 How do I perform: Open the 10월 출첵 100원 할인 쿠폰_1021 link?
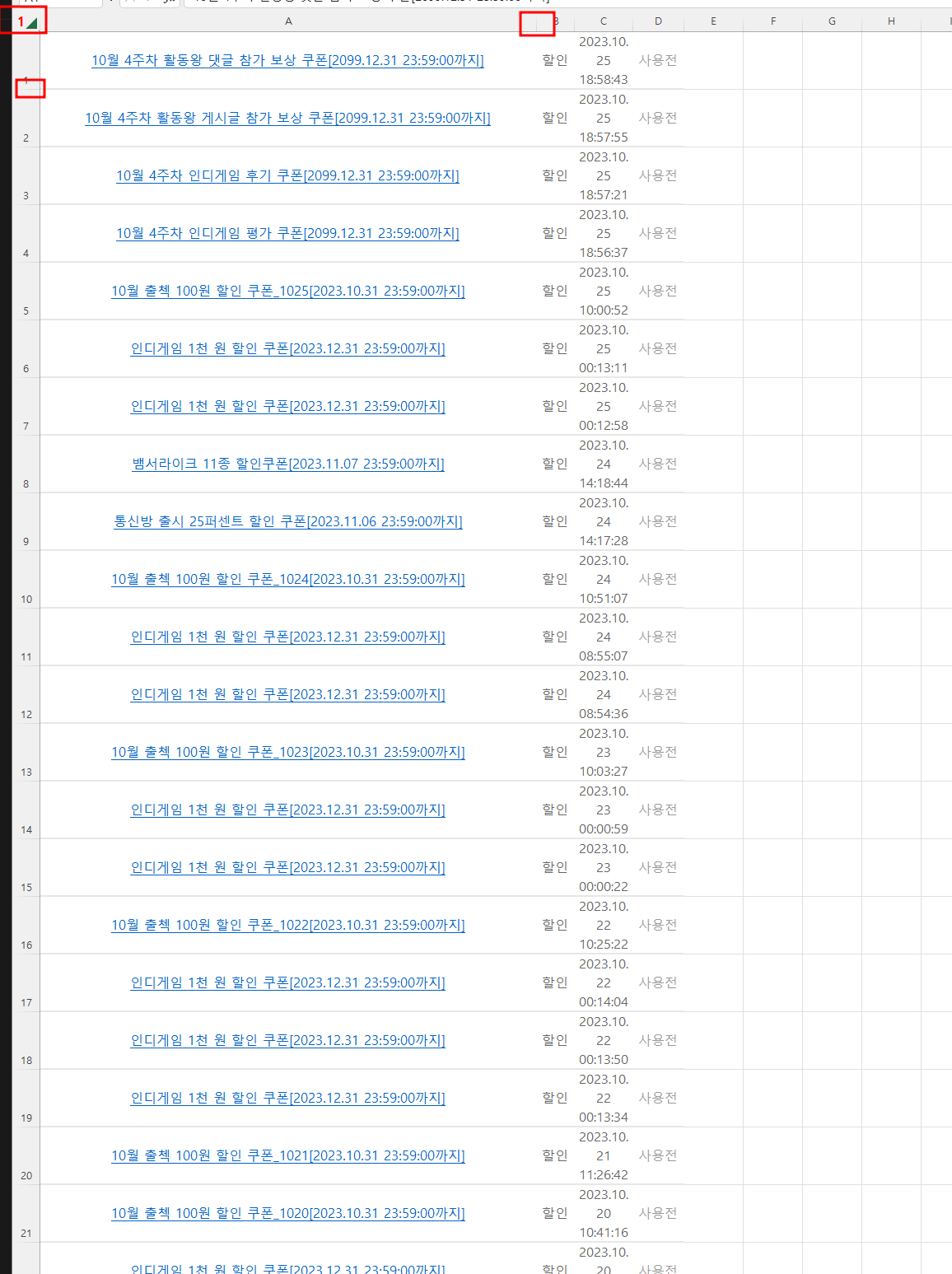point(287,1155)
